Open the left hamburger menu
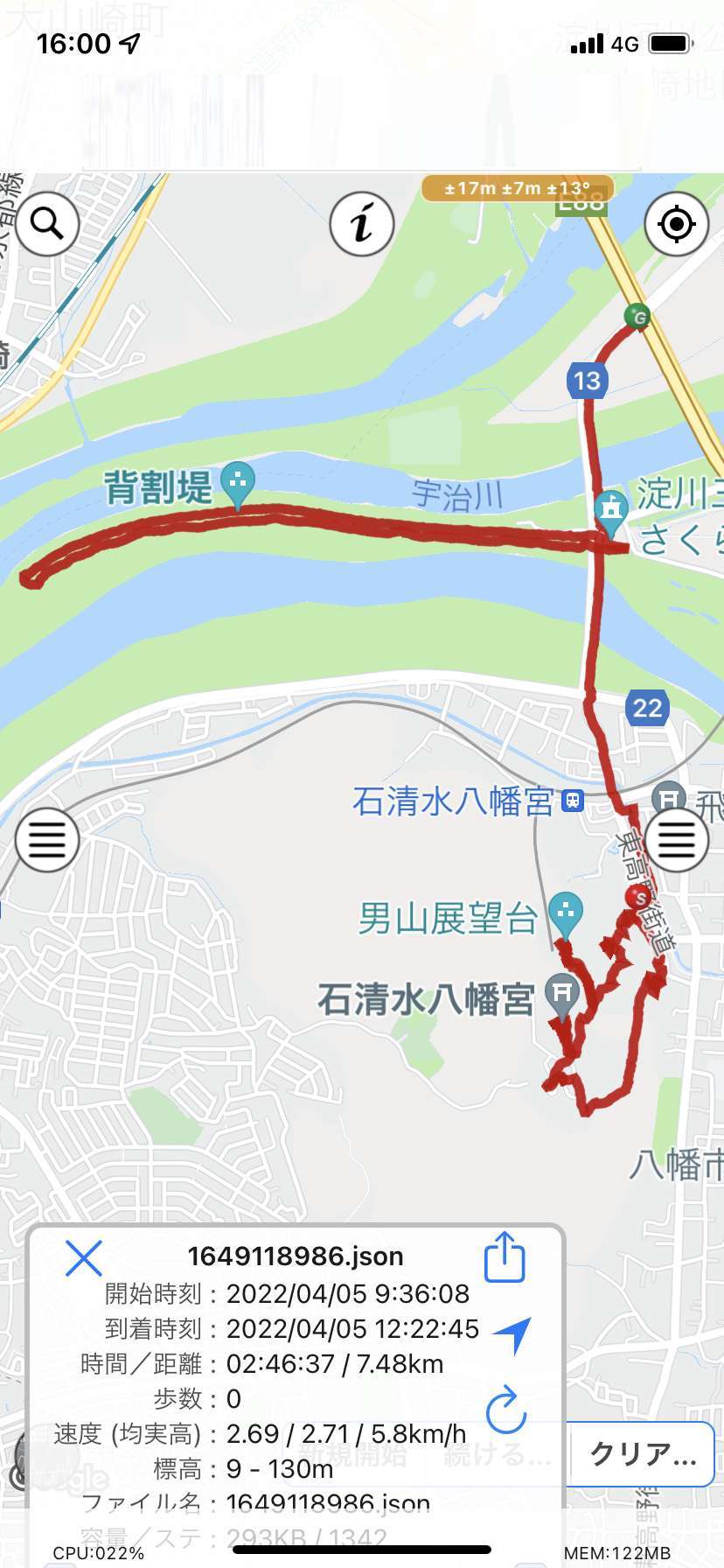Viewport: 724px width, 1568px height. click(47, 840)
